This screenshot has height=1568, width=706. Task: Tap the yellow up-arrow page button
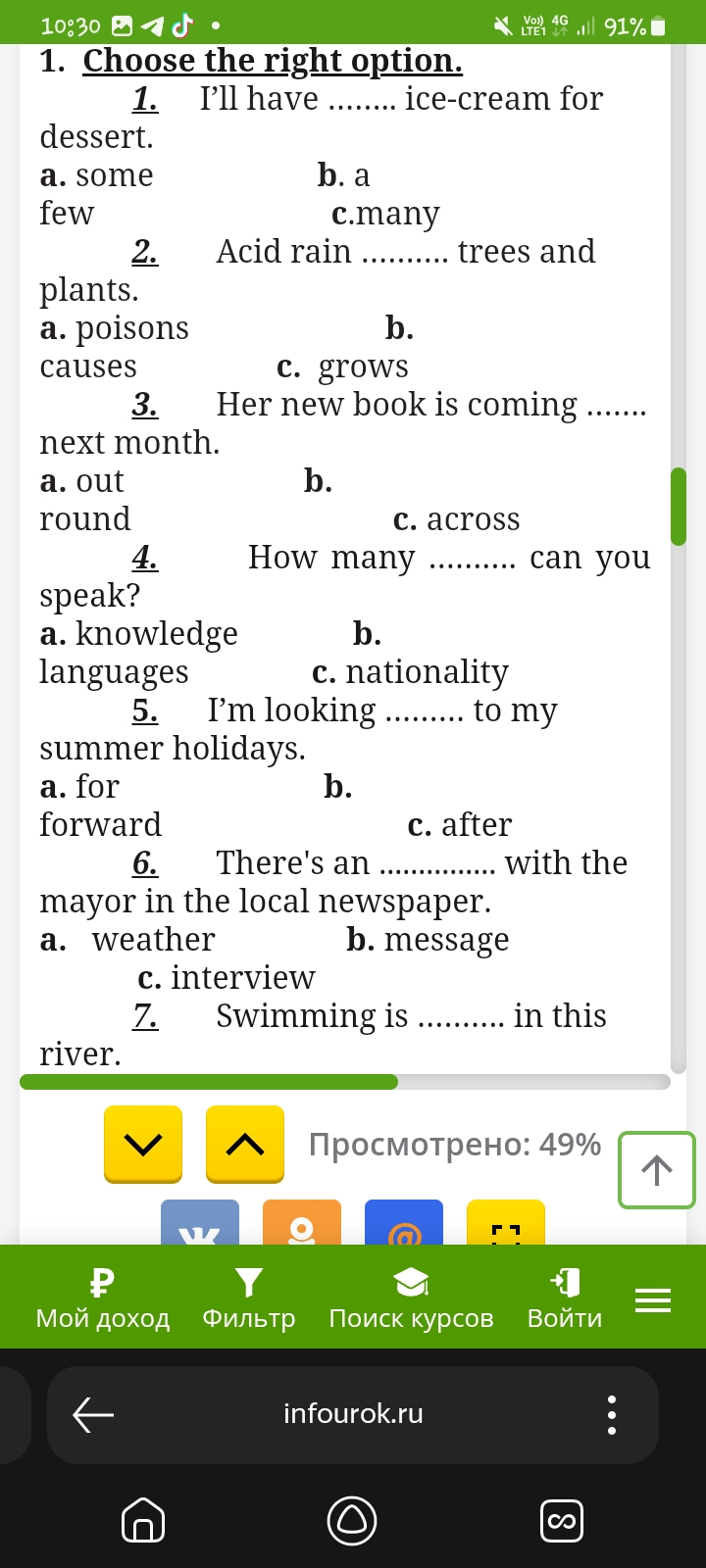pos(245,1144)
